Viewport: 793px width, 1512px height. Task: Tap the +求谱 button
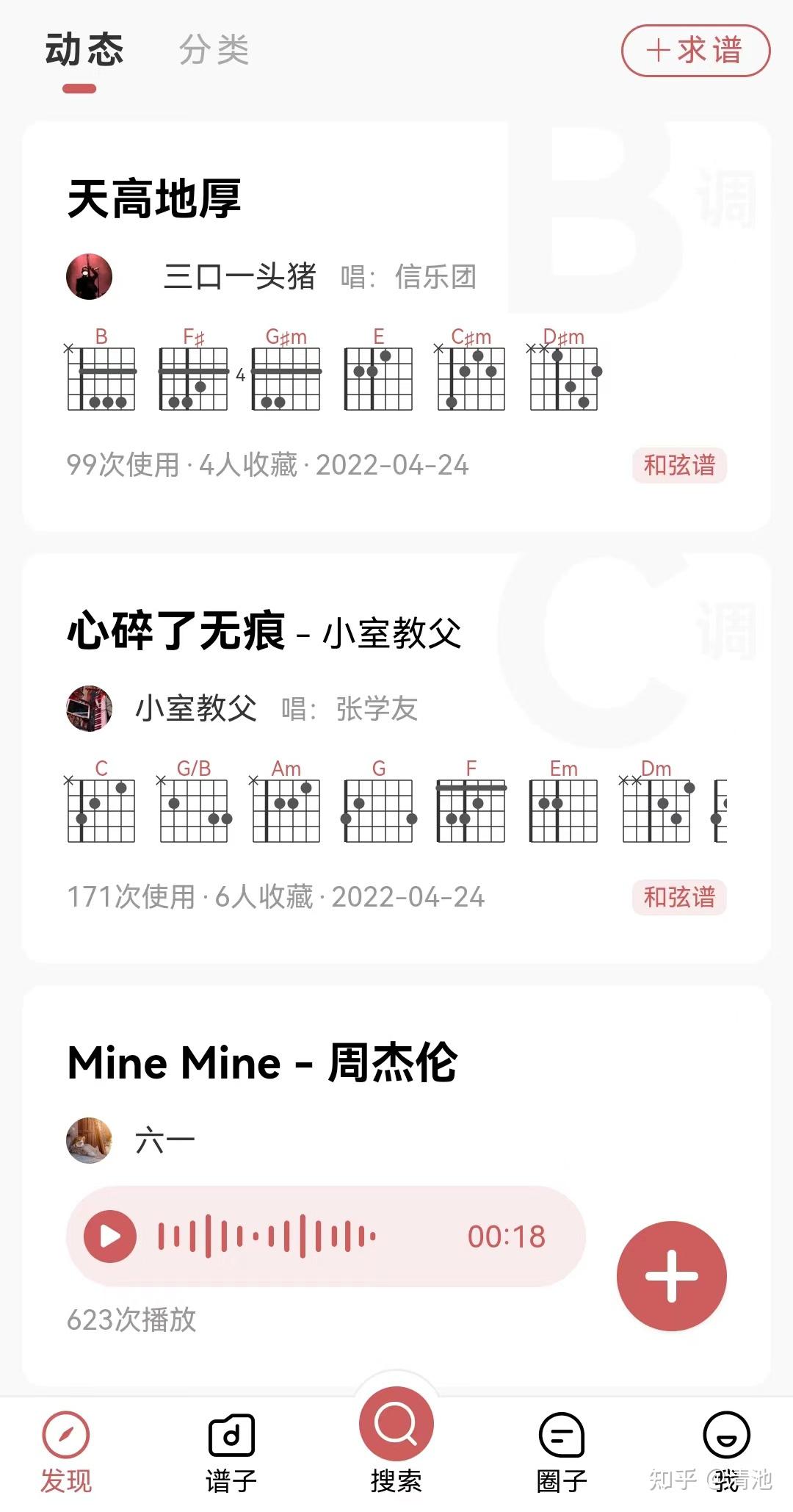(x=695, y=51)
